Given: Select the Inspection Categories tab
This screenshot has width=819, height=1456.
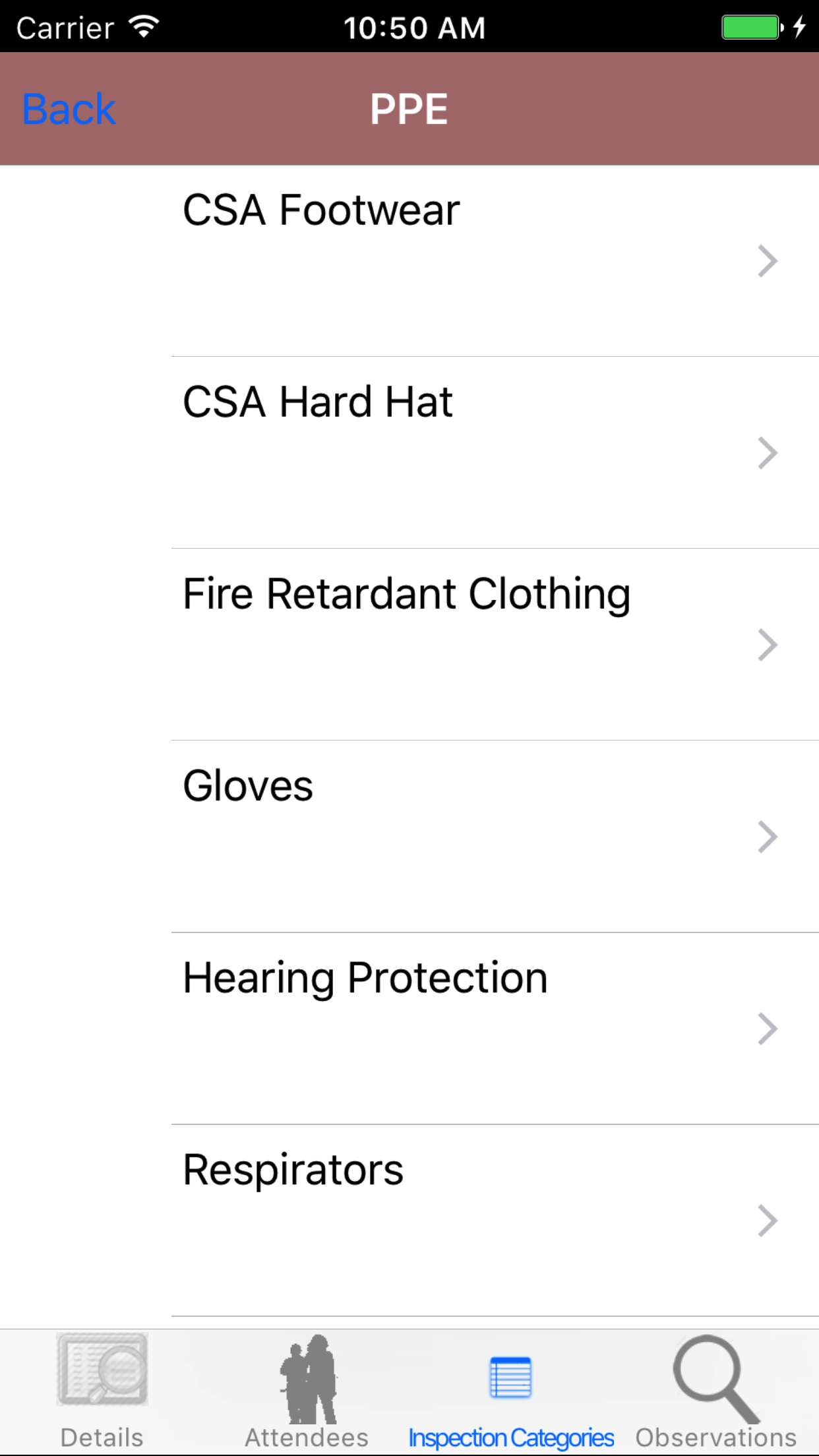Looking at the screenshot, I should [x=511, y=1391].
